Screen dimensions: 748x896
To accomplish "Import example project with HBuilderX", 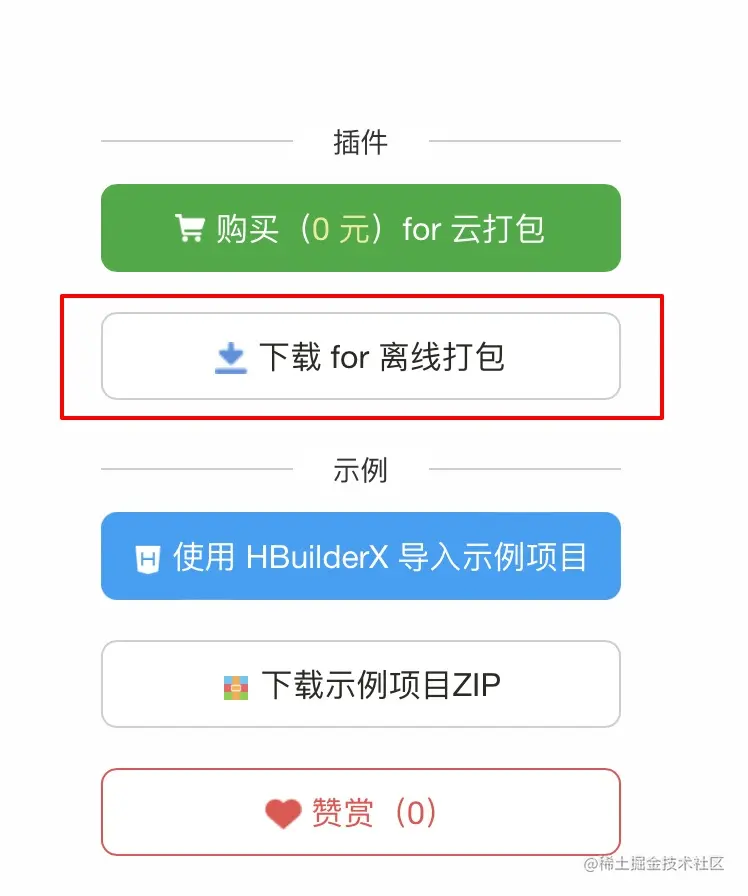I will 360,556.
